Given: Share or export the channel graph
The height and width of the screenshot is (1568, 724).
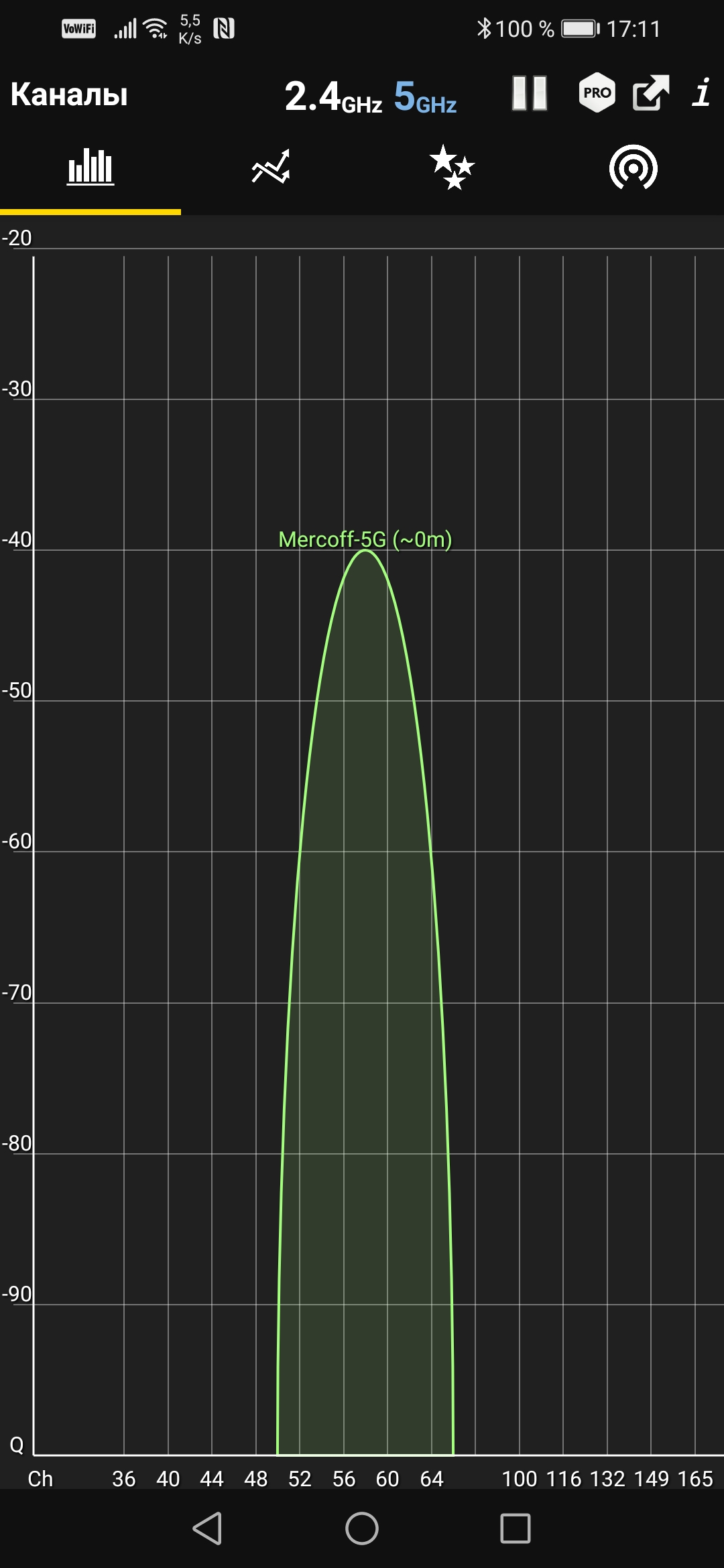Looking at the screenshot, I should click(650, 92).
